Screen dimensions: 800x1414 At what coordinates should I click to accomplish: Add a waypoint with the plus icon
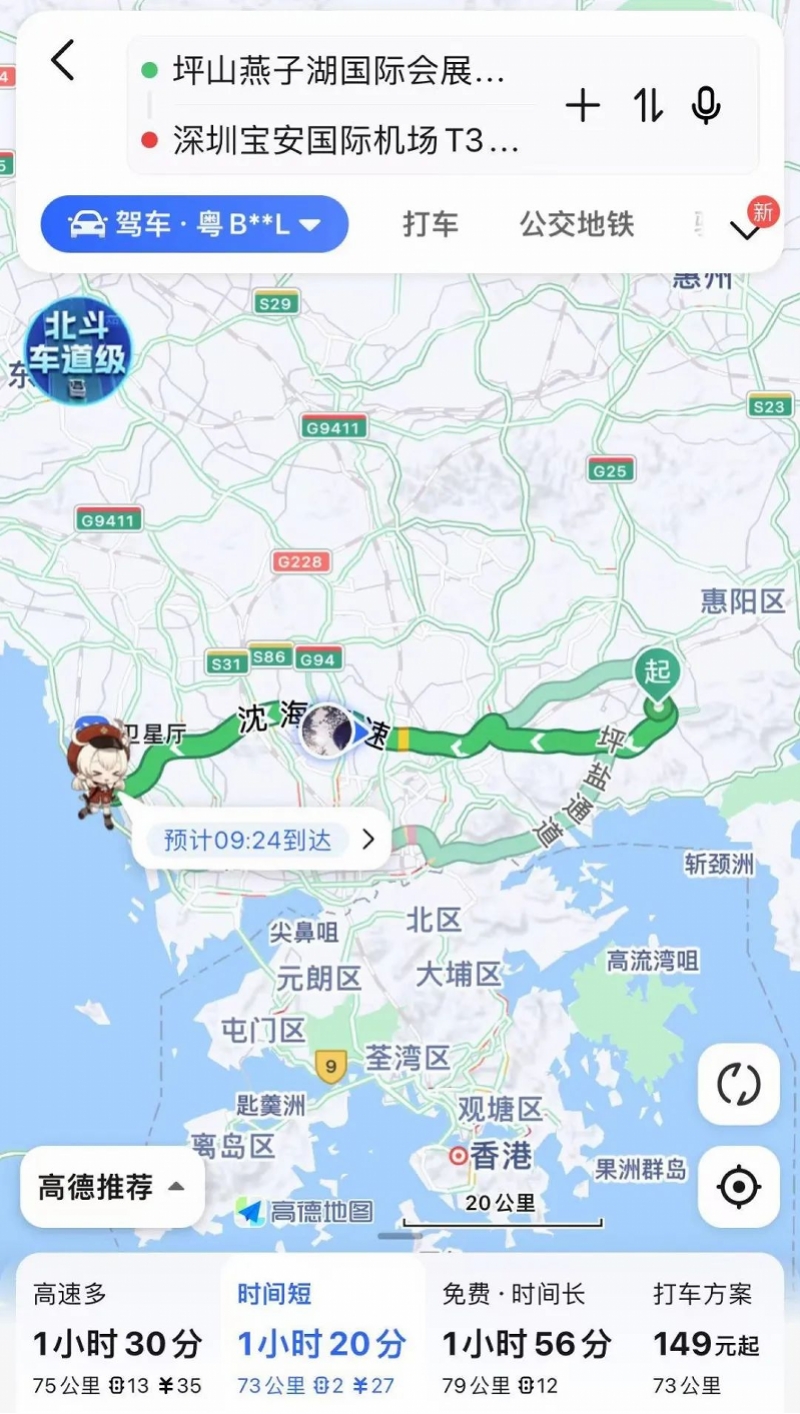582,106
